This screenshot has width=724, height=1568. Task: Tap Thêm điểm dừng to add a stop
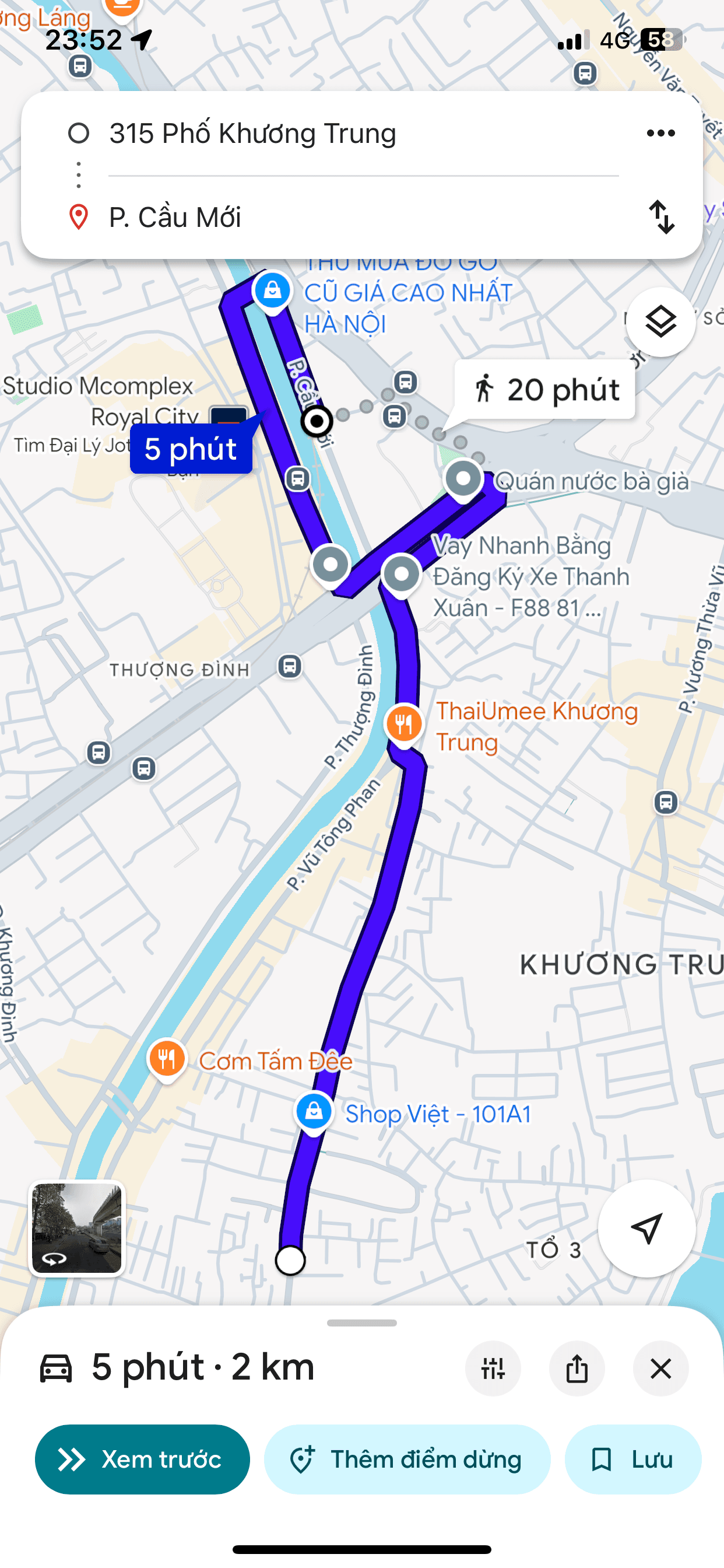[x=407, y=1459]
